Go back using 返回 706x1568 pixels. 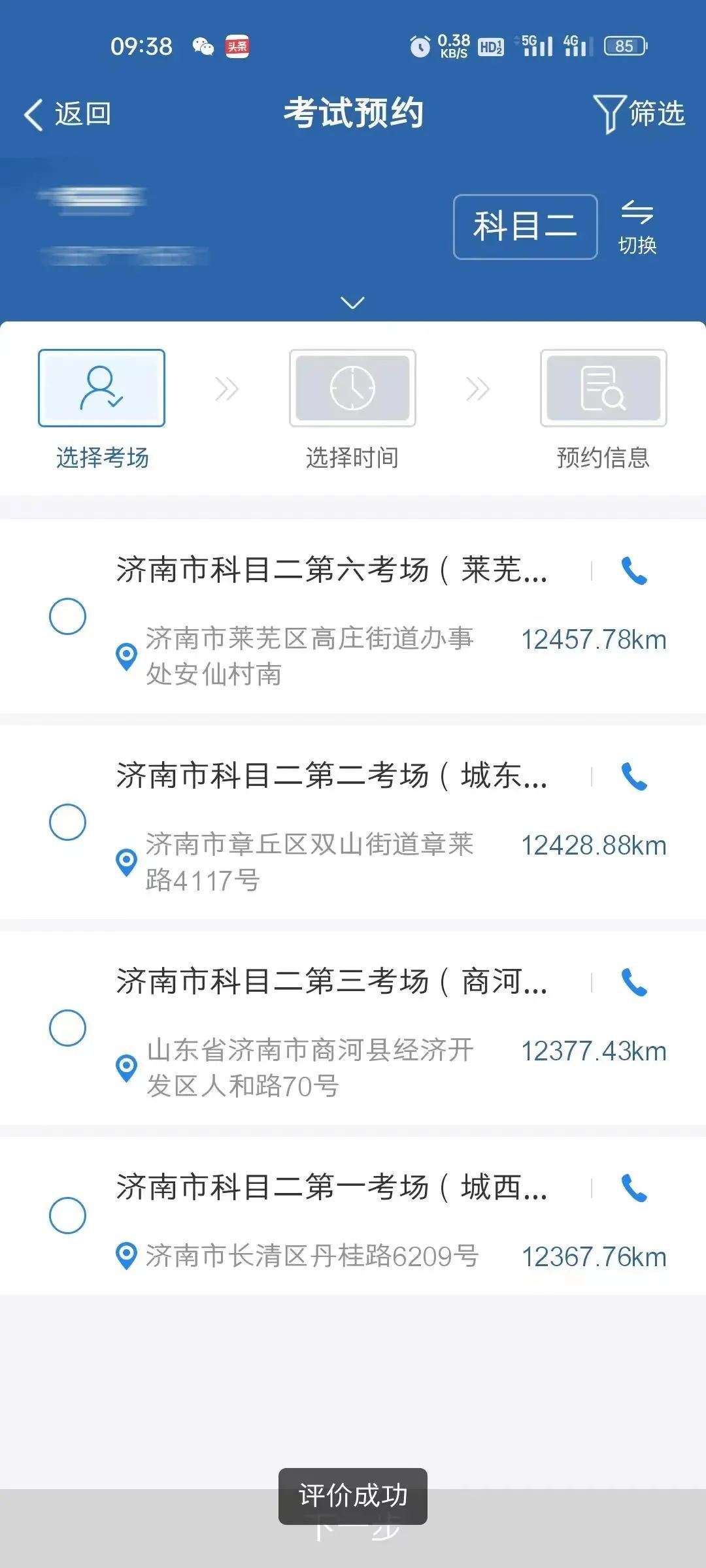(68, 114)
